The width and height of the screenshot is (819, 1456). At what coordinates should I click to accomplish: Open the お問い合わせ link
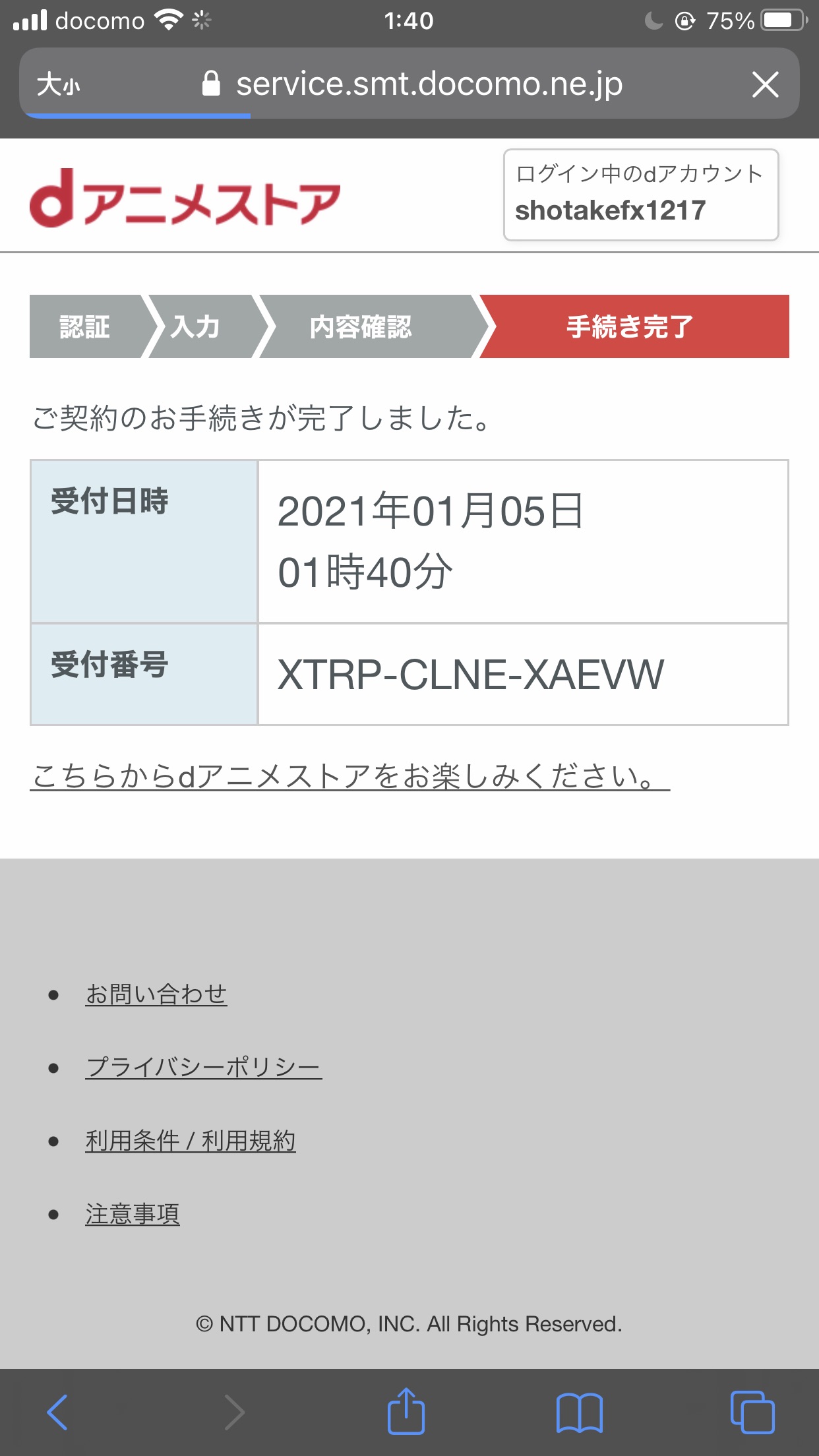pos(156,994)
